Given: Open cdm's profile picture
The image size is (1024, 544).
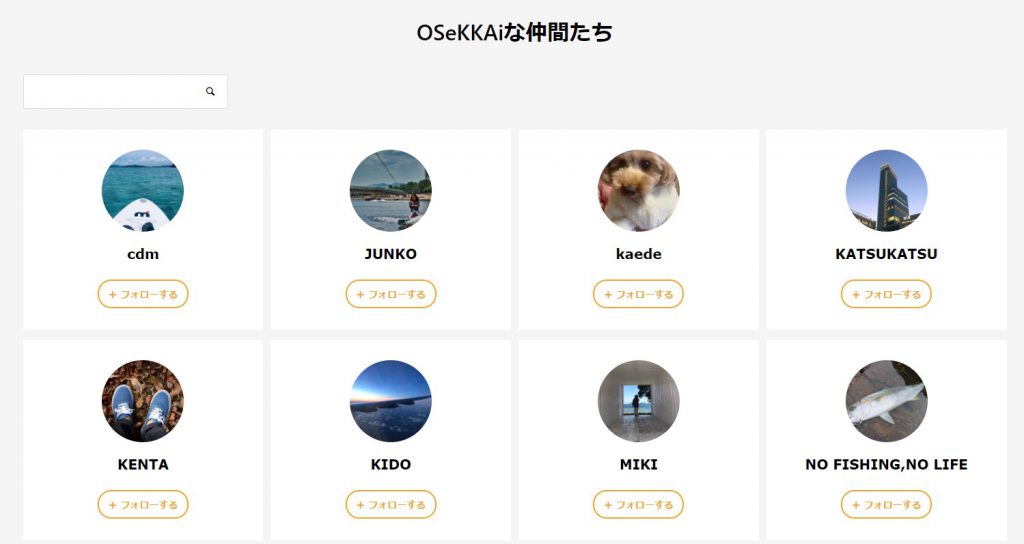Looking at the screenshot, I should click(143, 190).
